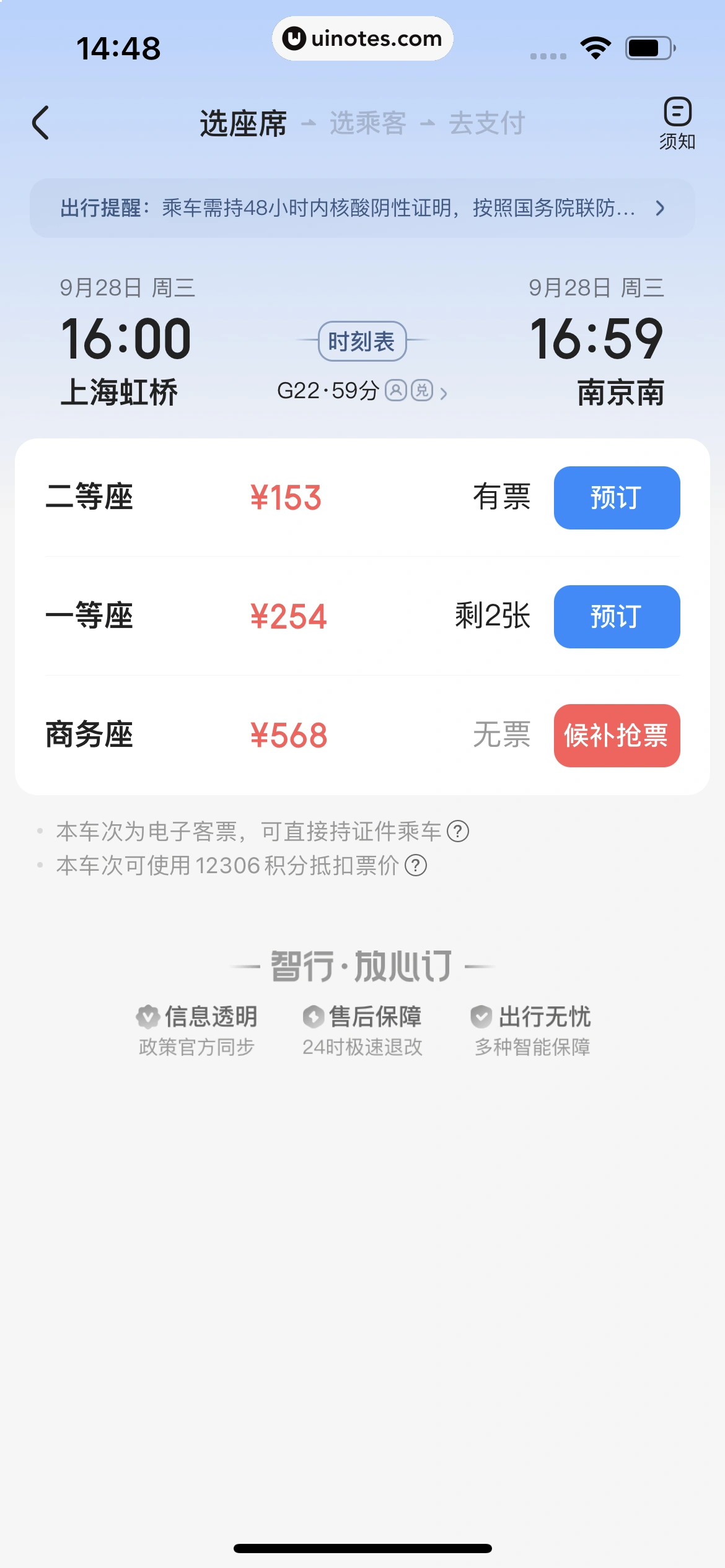Go back using the top-left arrow
725x1568 pixels.
click(x=41, y=123)
